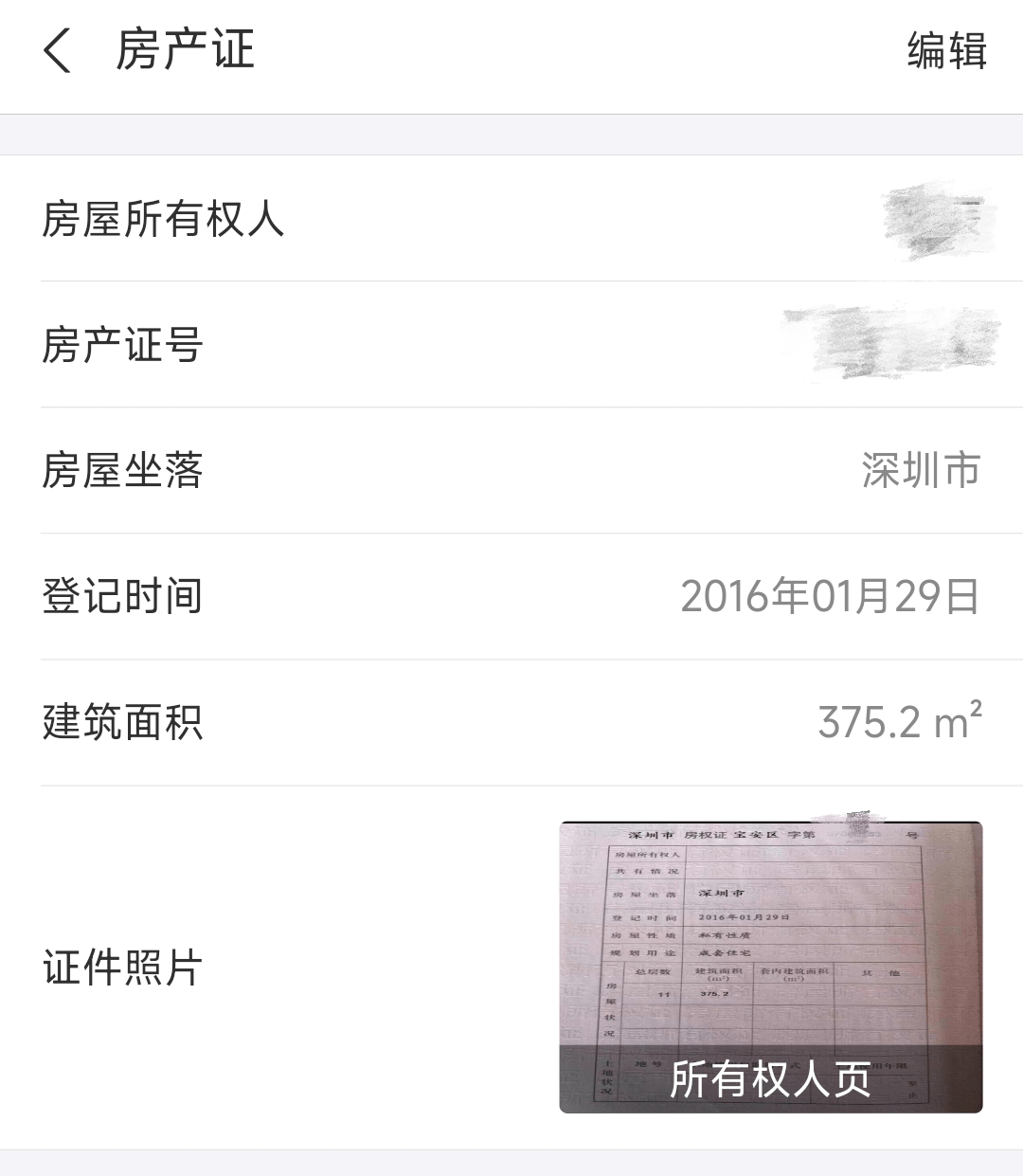Tap the 建筑面积 row label
The height and width of the screenshot is (1176, 1023).
[x=124, y=722]
